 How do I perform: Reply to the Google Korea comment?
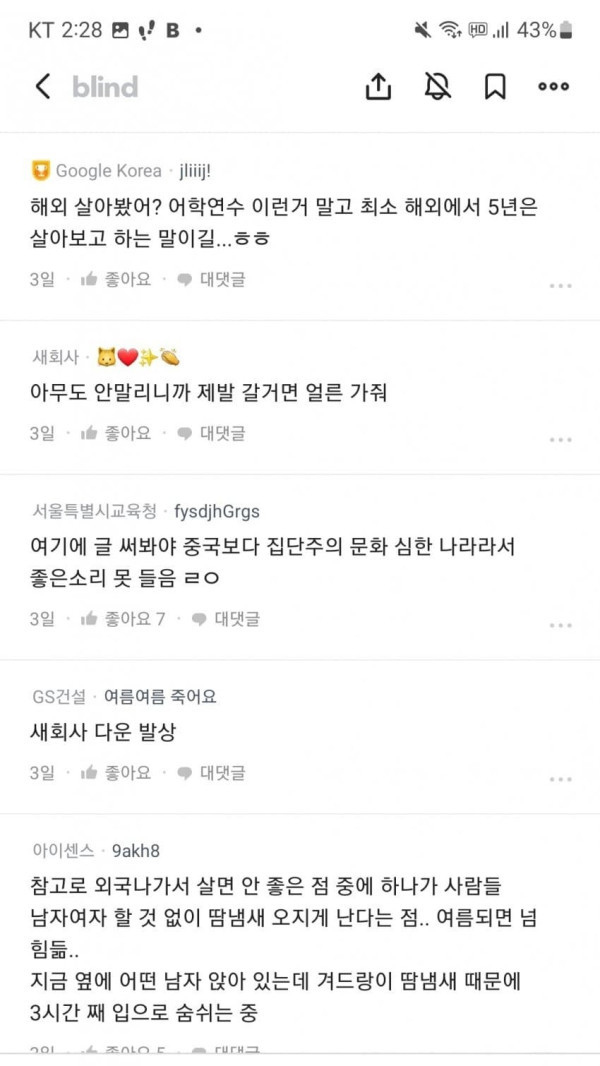click(x=211, y=280)
